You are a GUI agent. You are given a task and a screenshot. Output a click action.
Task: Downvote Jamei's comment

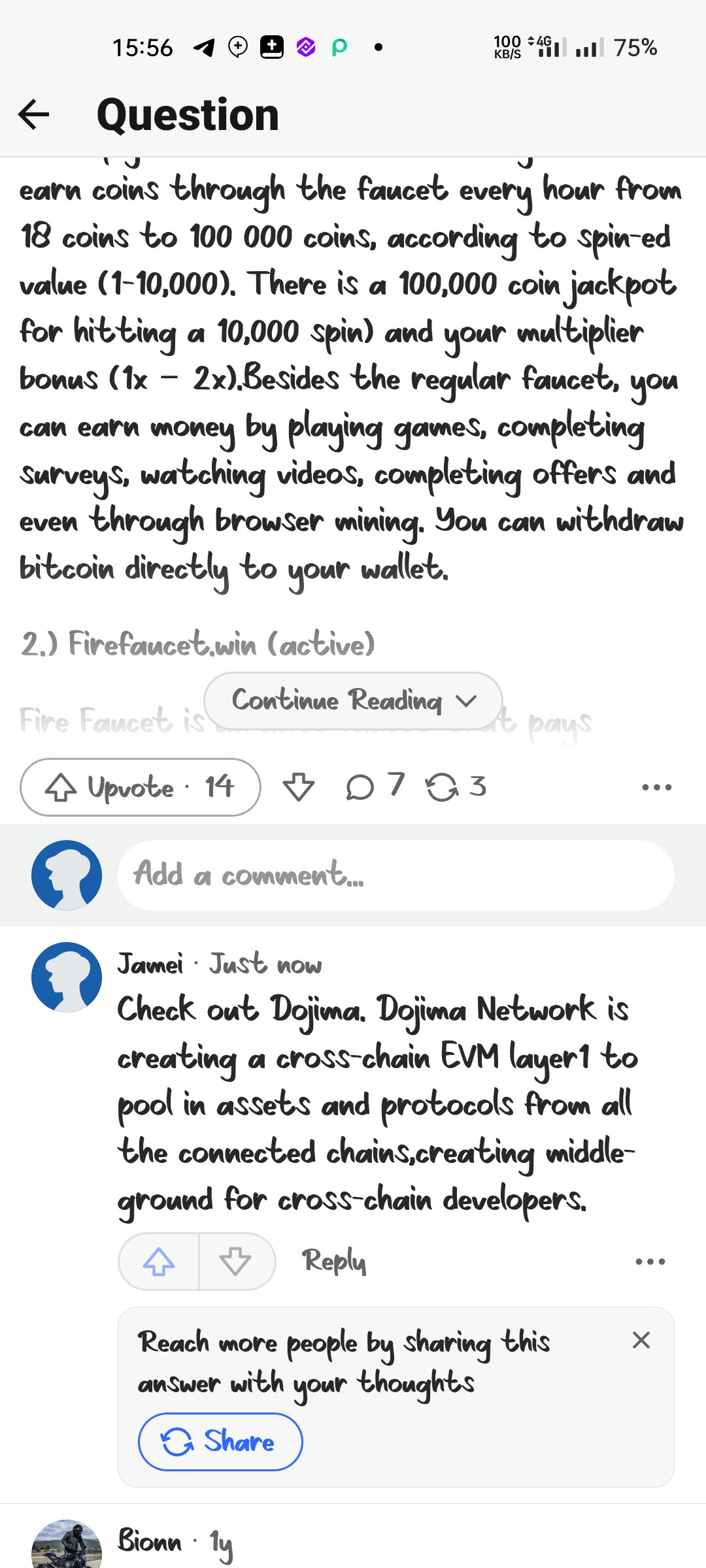coord(235,1262)
